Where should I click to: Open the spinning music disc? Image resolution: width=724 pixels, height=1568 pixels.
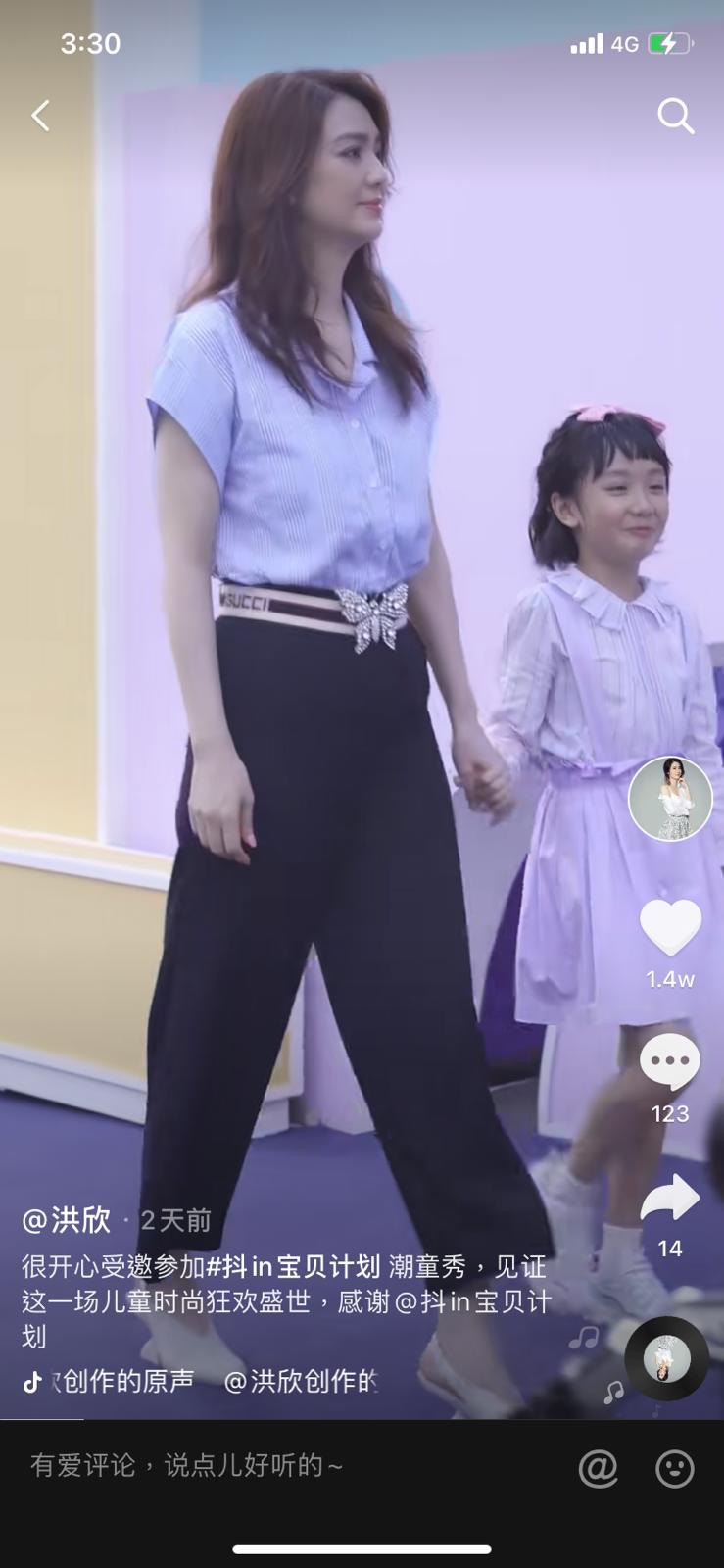pyautogui.click(x=666, y=1359)
